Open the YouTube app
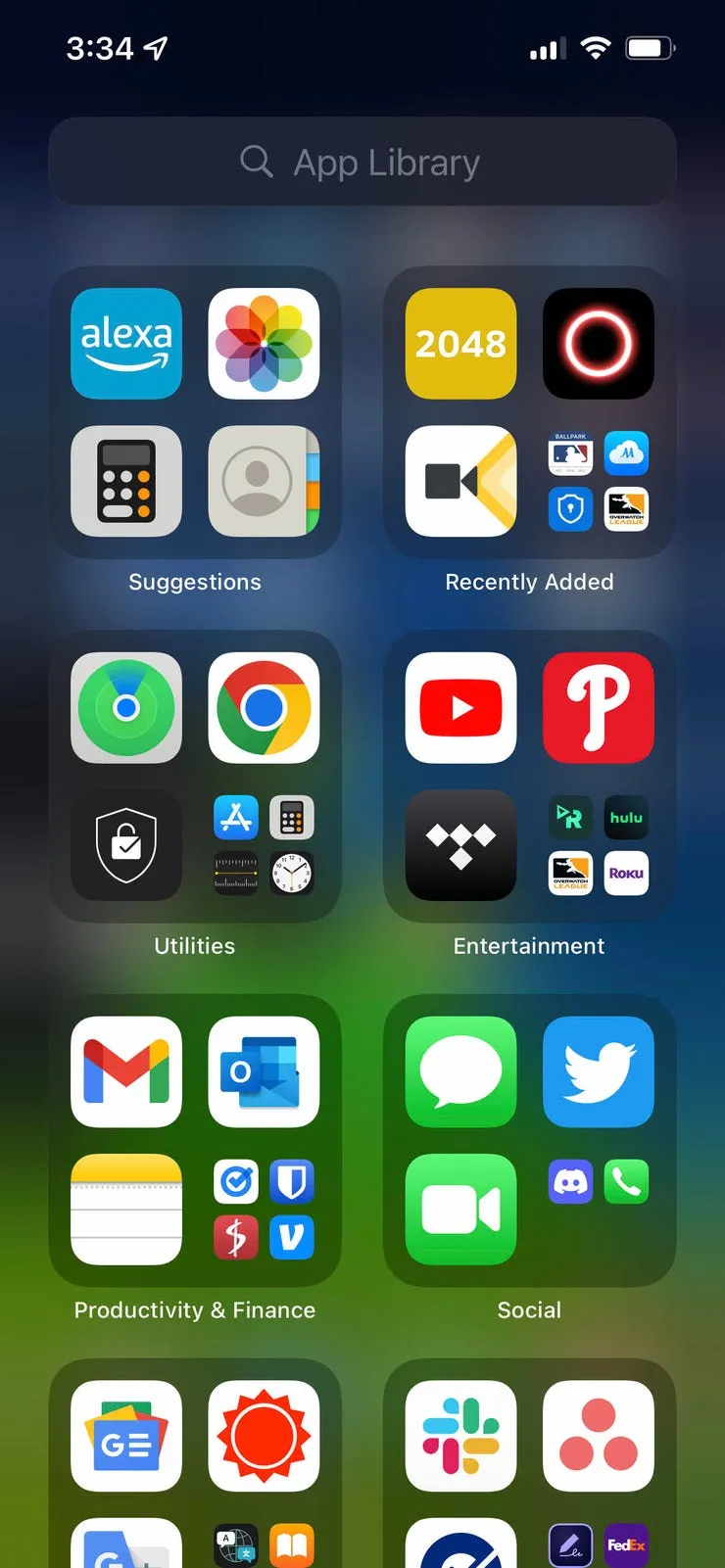725x1568 pixels. (x=460, y=708)
